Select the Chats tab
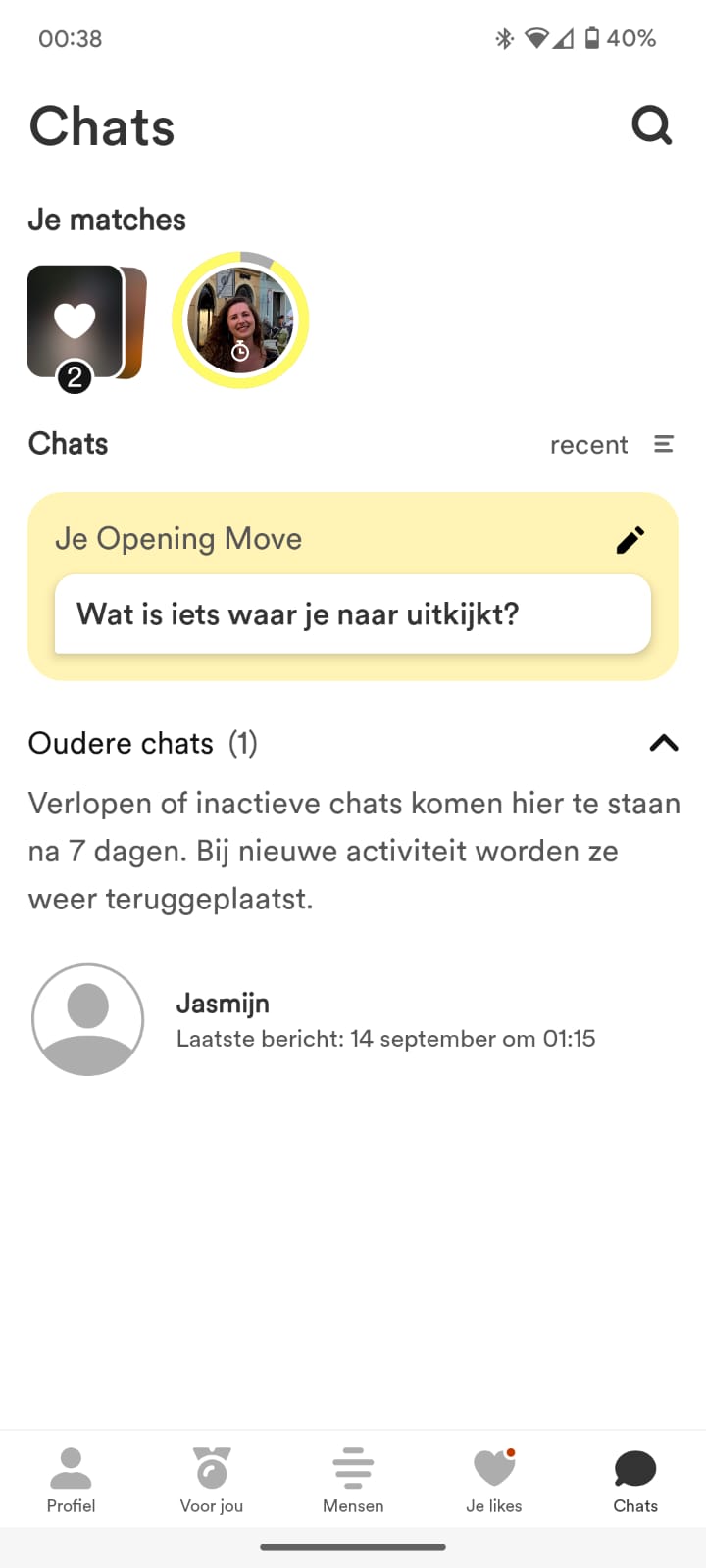 click(x=635, y=1480)
